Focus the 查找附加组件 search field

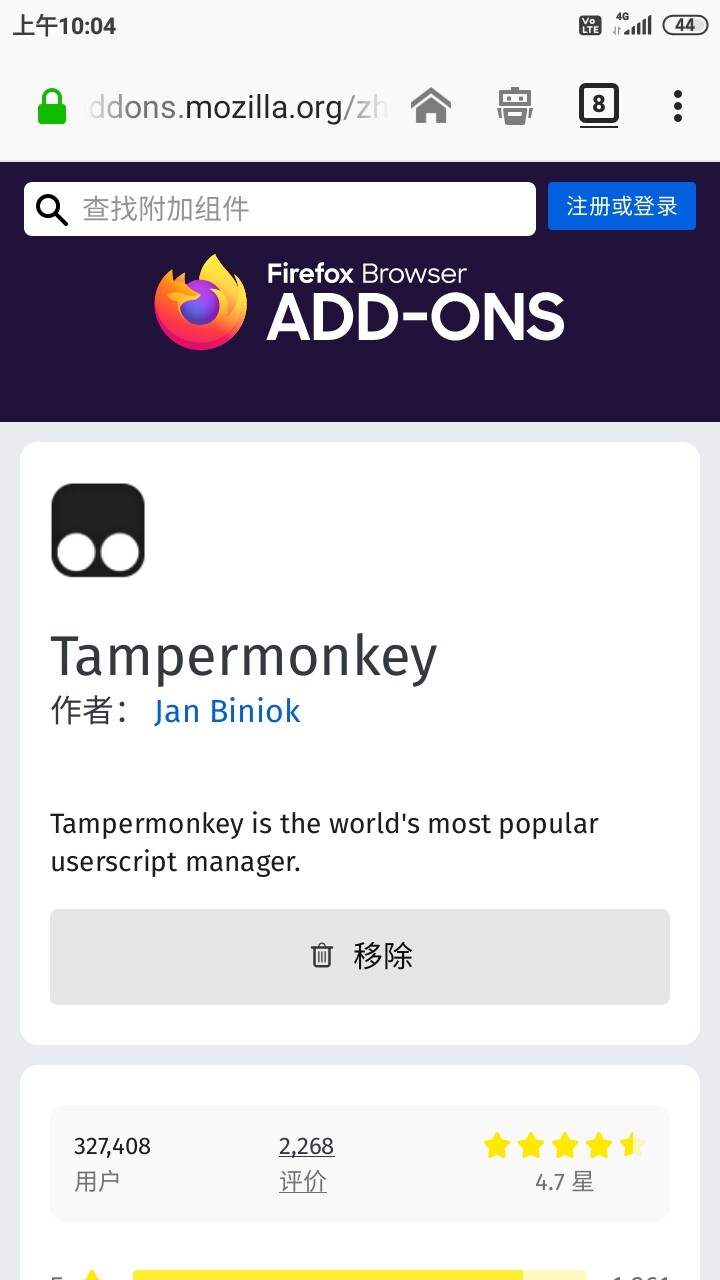[x=300, y=209]
